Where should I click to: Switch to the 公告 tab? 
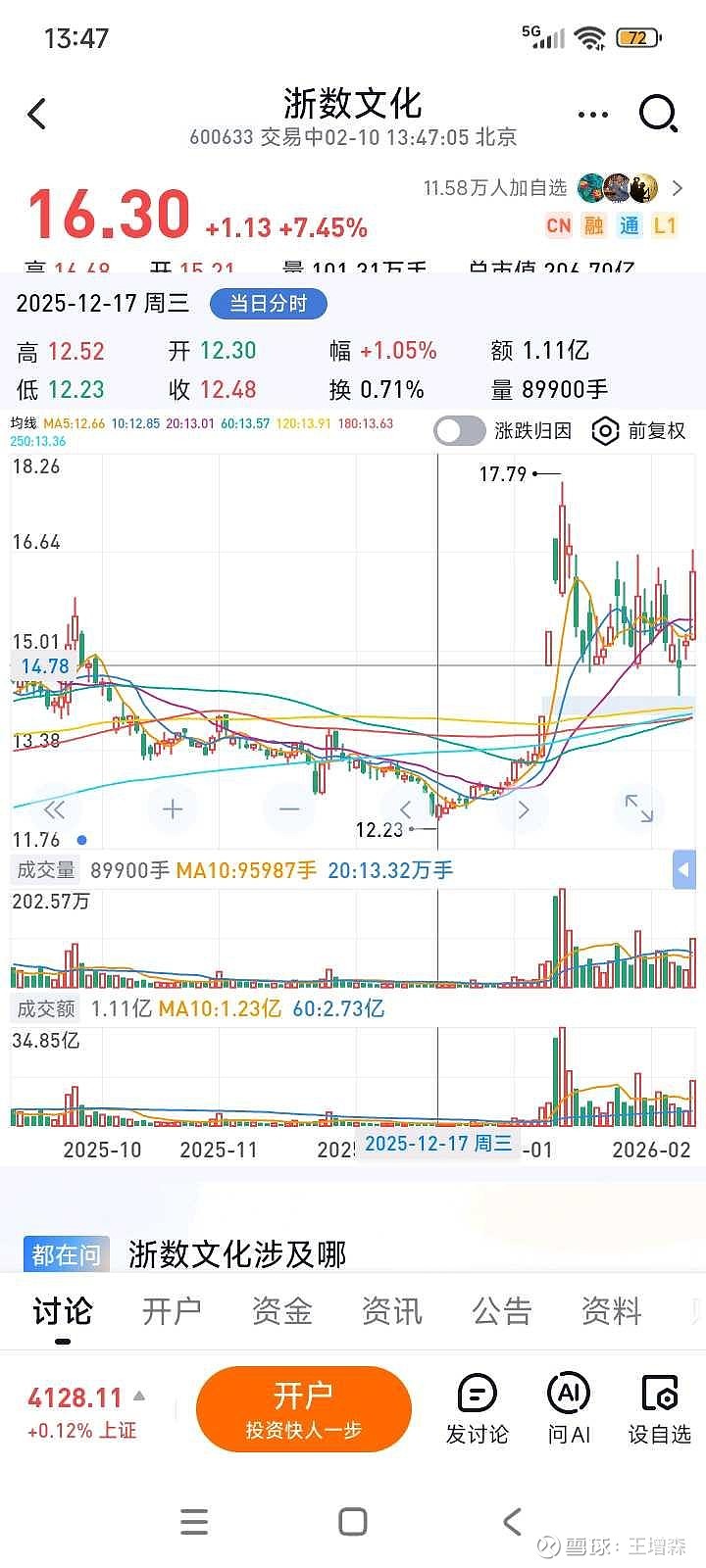tap(501, 1311)
